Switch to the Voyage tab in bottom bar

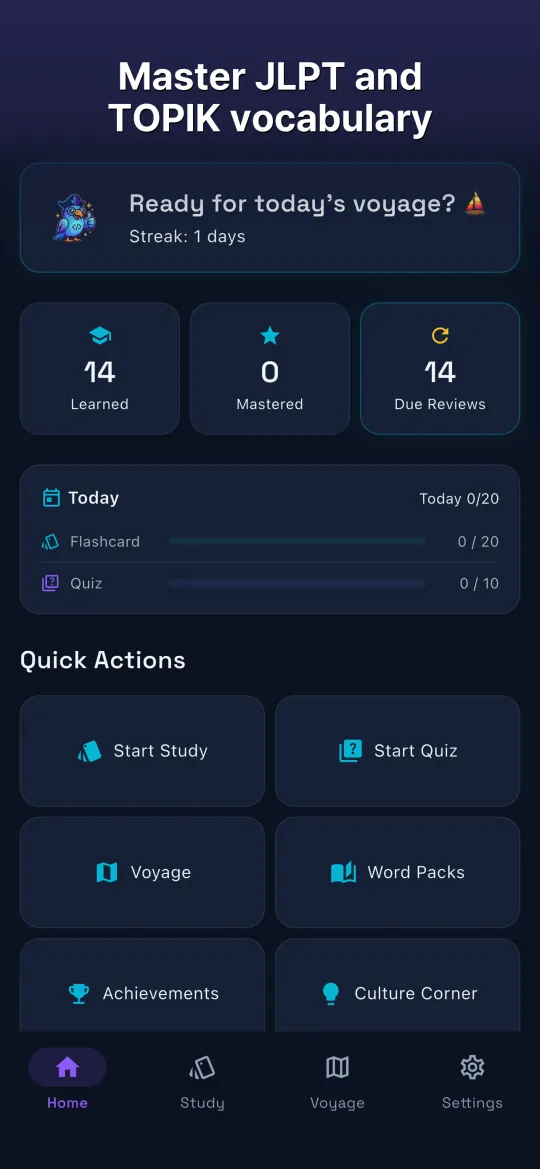pyautogui.click(x=337, y=1082)
